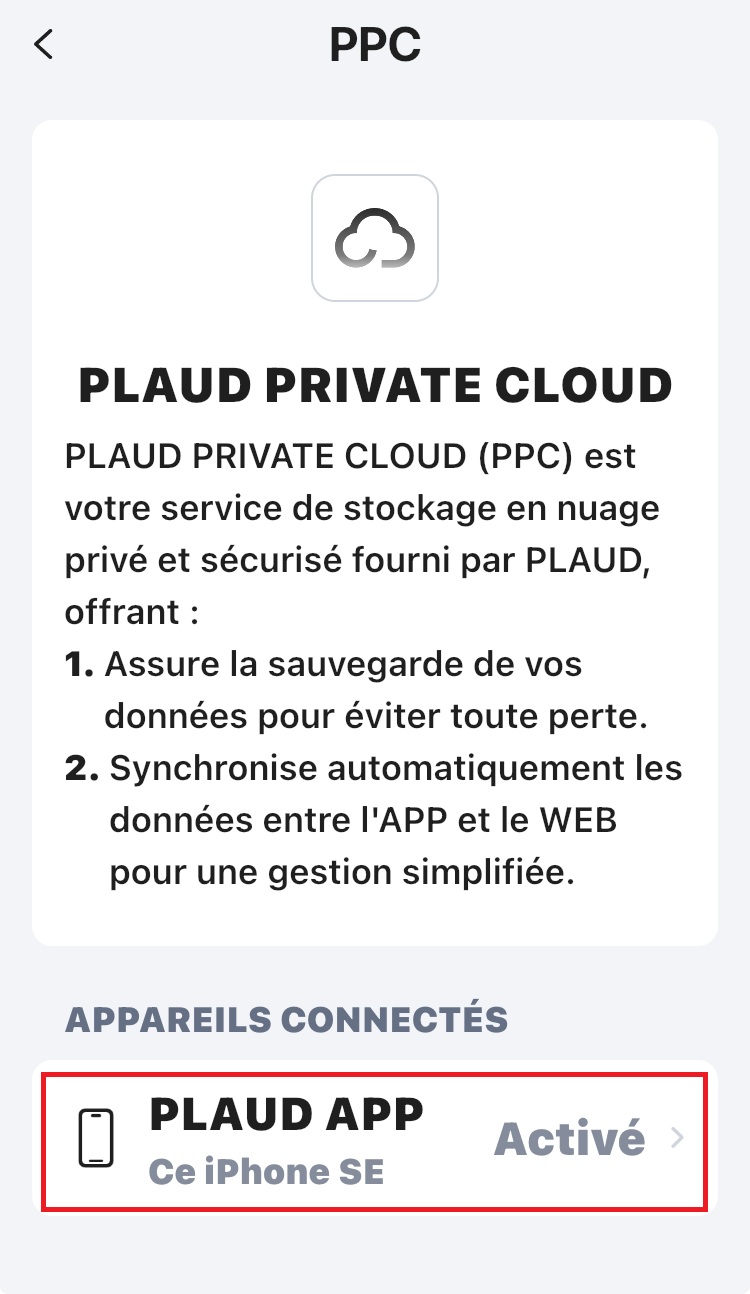The width and height of the screenshot is (750, 1294).
Task: Open the PLAUD APP connected device row
Action: coord(374,1140)
